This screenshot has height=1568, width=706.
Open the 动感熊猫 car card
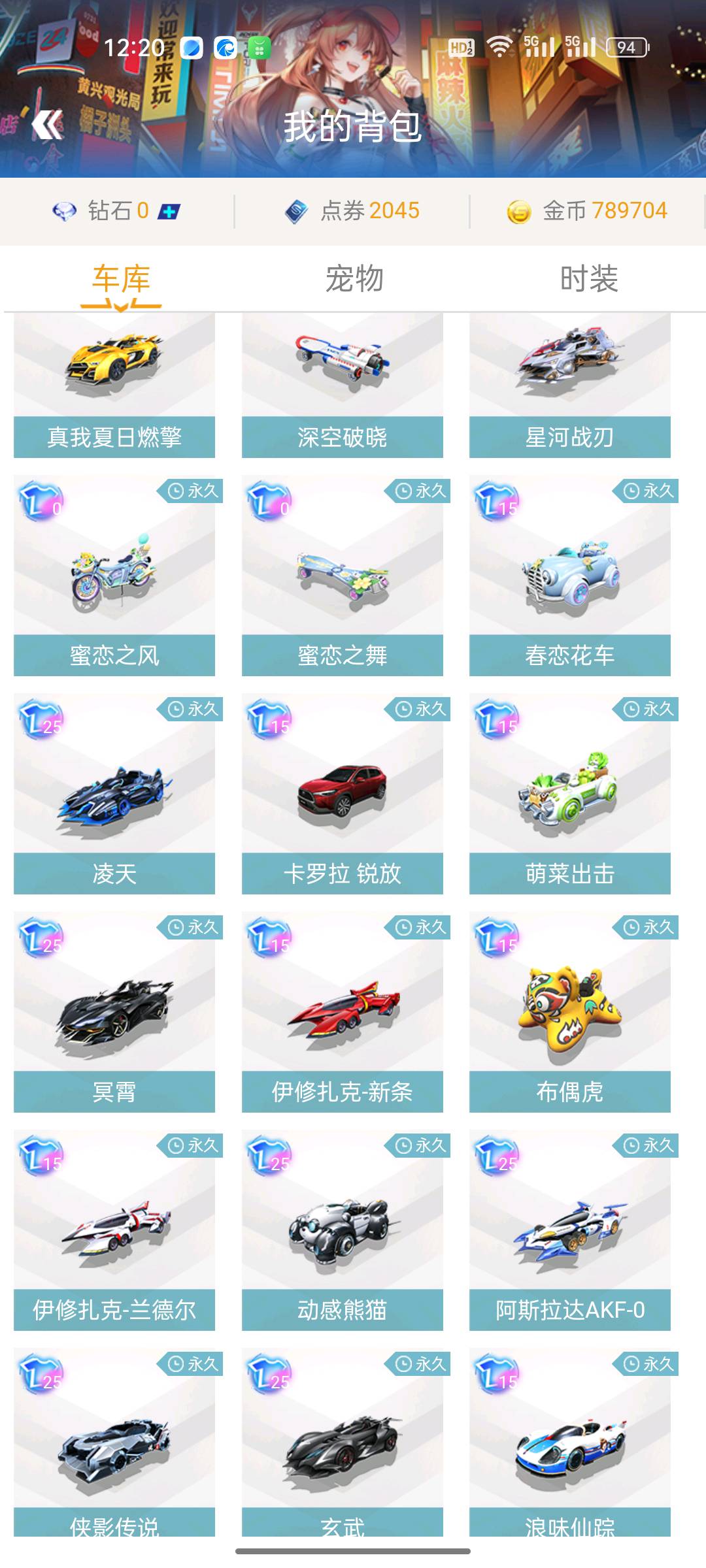(x=342, y=1230)
